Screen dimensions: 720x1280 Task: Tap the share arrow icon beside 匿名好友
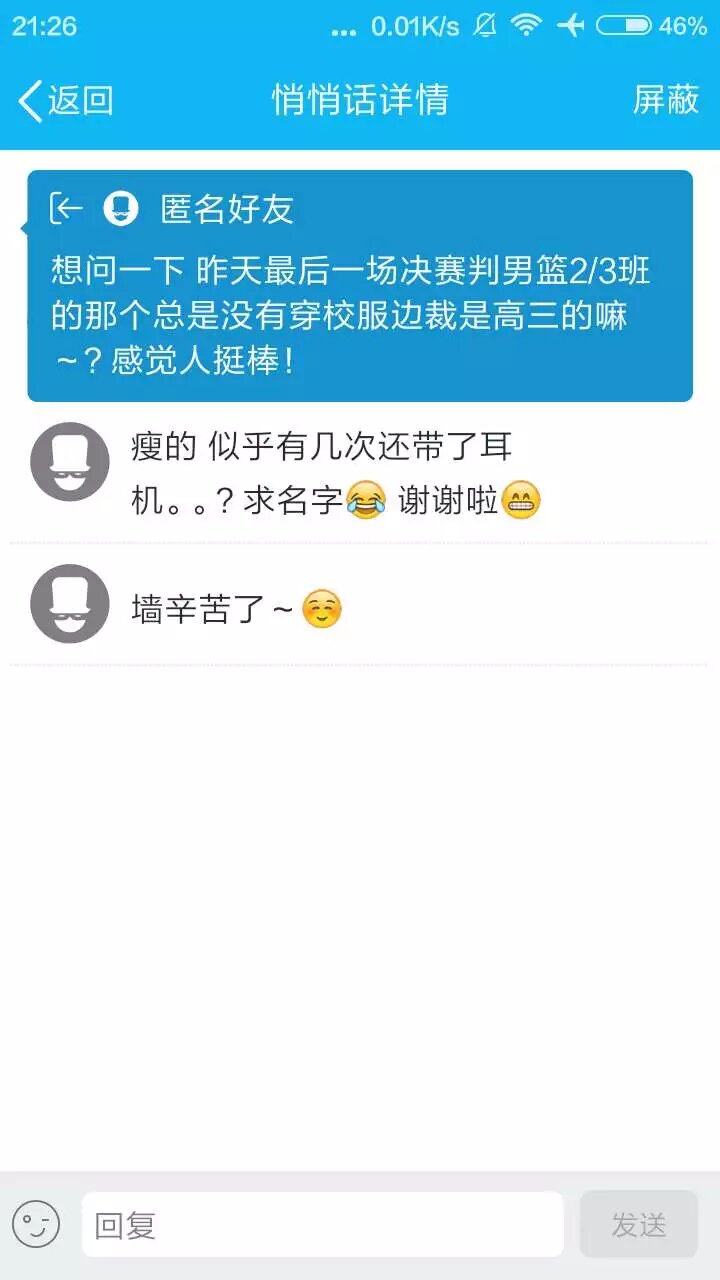pos(66,208)
